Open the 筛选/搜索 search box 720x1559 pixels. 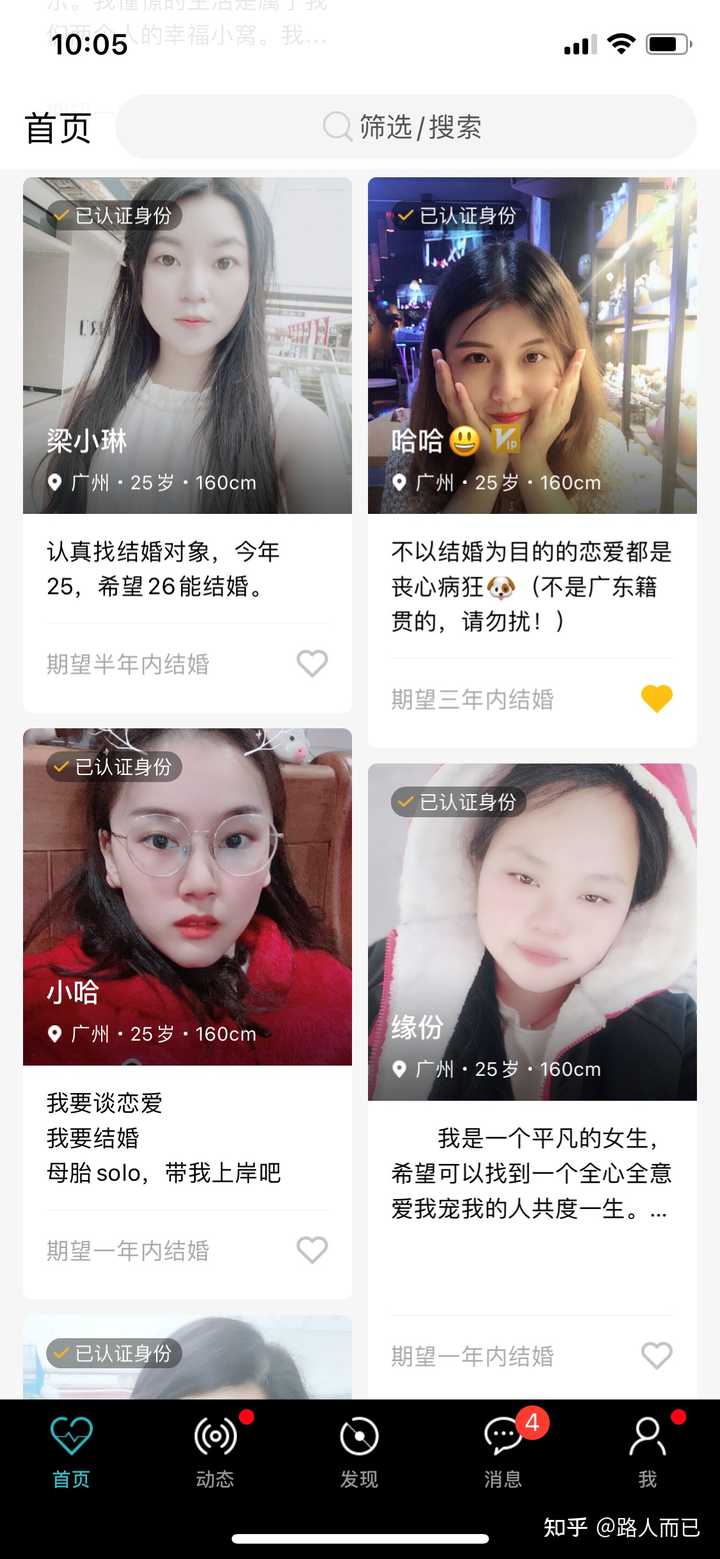point(405,127)
